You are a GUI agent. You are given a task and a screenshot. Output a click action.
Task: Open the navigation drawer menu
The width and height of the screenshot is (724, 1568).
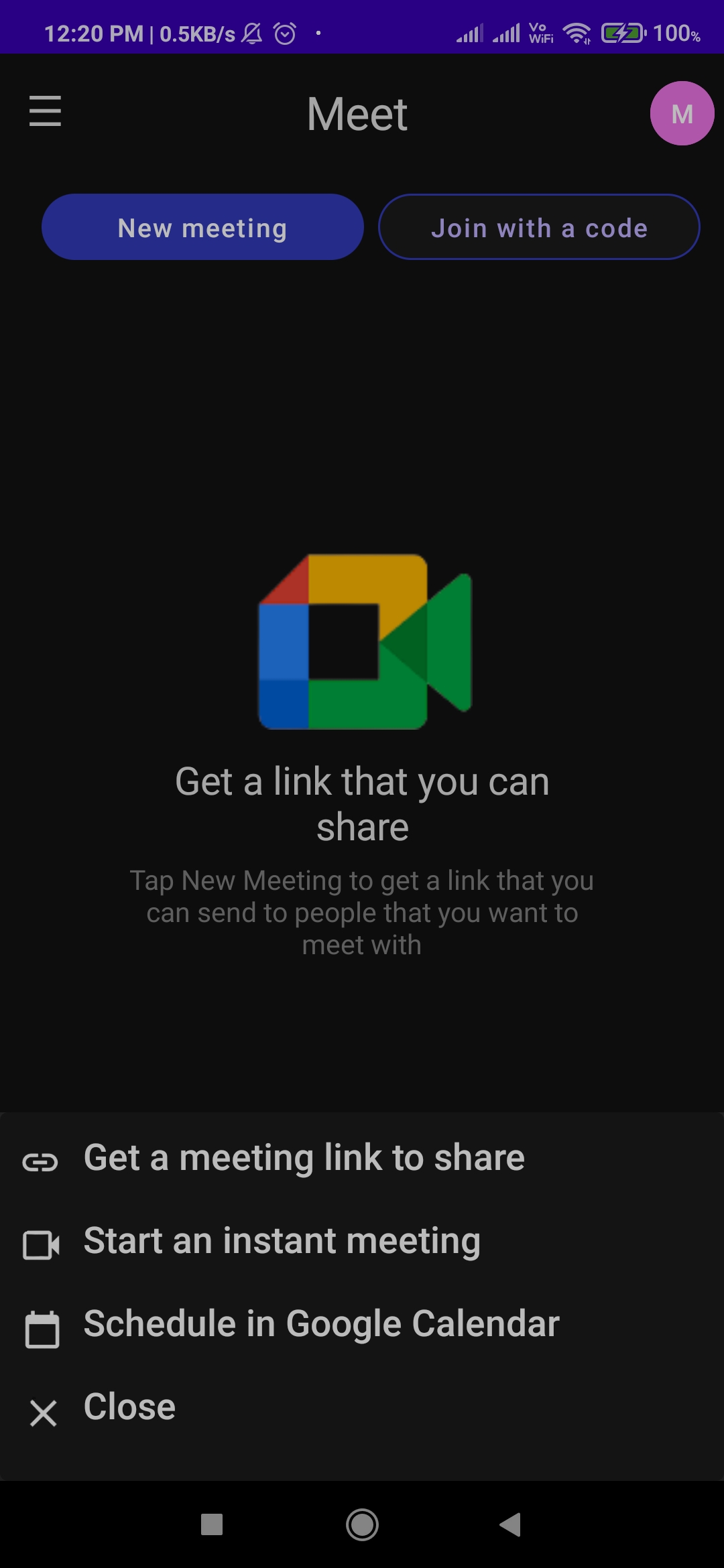(x=44, y=113)
